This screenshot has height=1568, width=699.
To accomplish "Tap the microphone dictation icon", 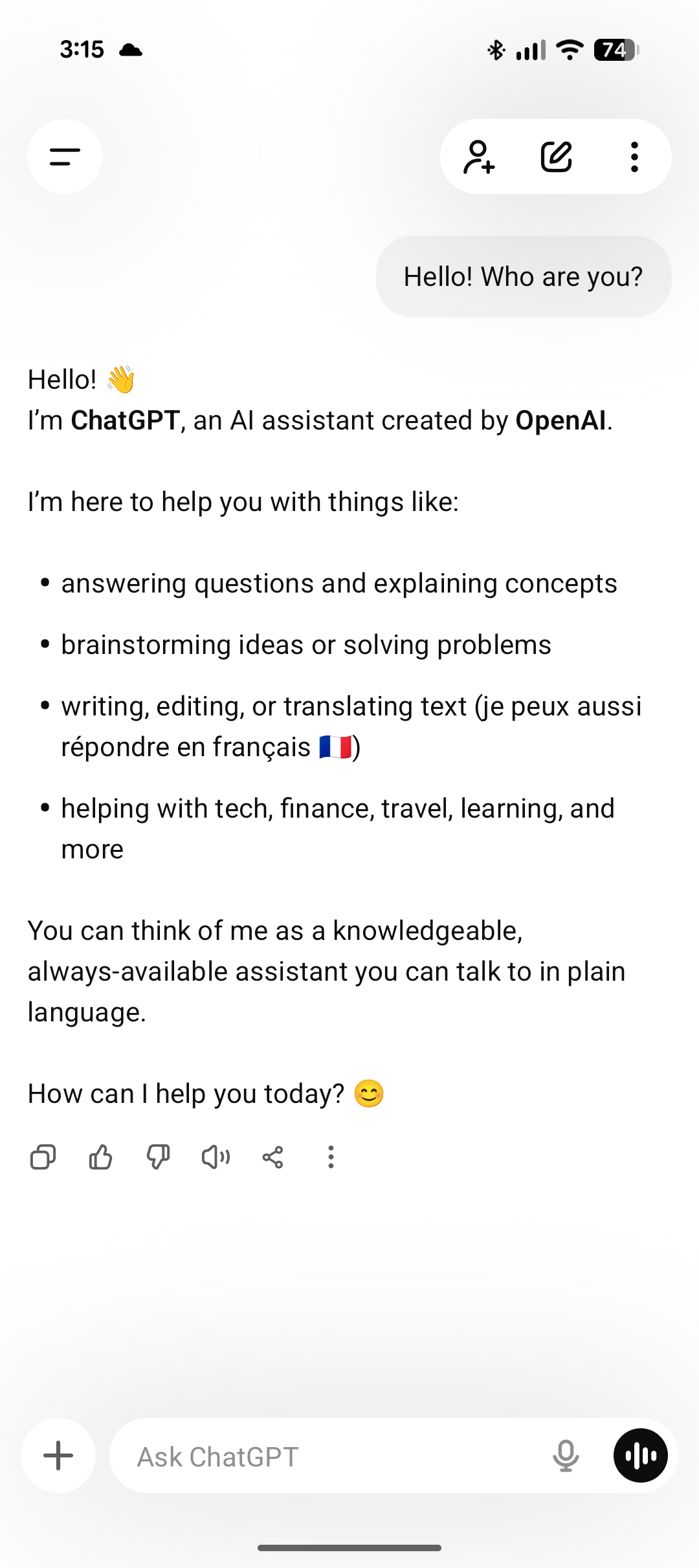I will 565,1456.
